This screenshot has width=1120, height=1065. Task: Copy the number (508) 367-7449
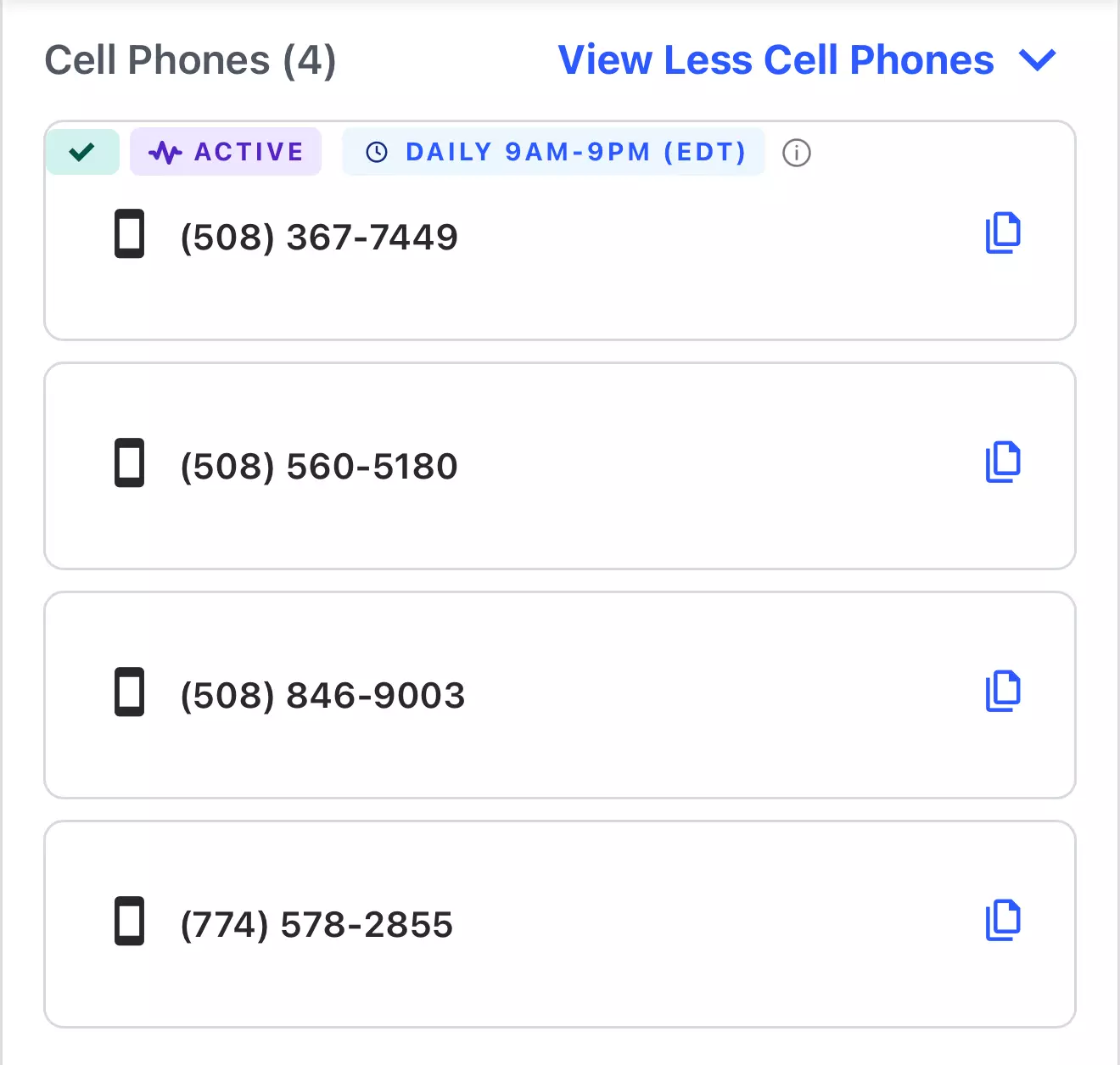(x=1003, y=233)
